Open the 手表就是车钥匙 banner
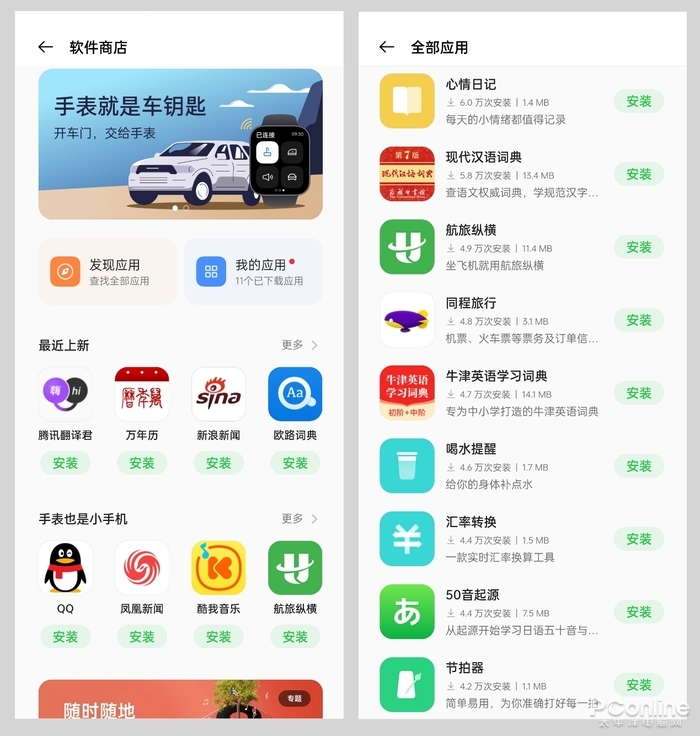 [x=180, y=143]
